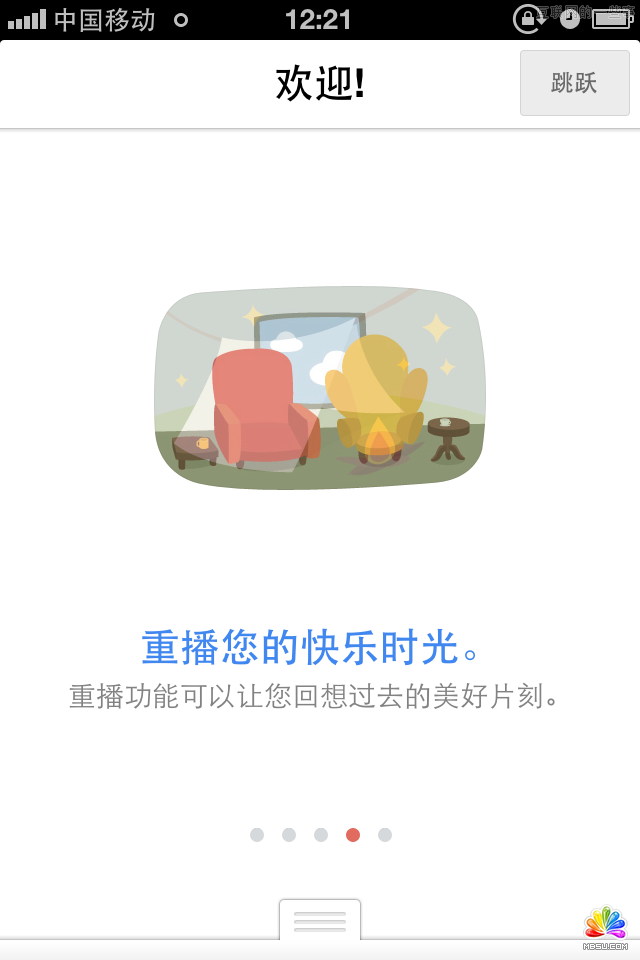The width and height of the screenshot is (640, 960).
Task: Go to the first onboarding page dot
Action: pos(257,835)
